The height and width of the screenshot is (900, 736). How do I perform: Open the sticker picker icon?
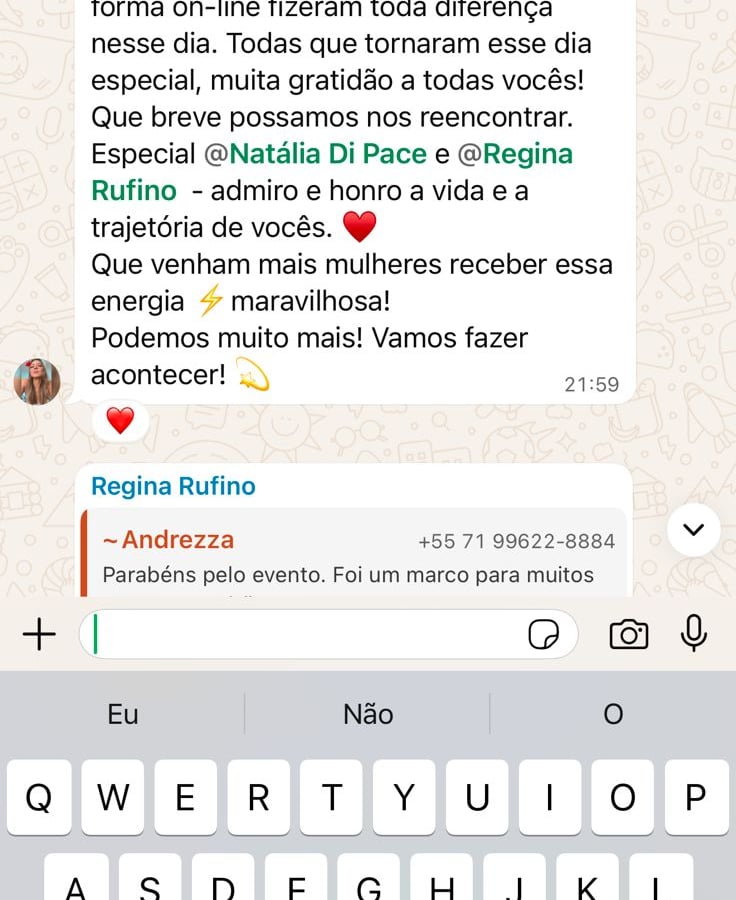click(x=543, y=635)
